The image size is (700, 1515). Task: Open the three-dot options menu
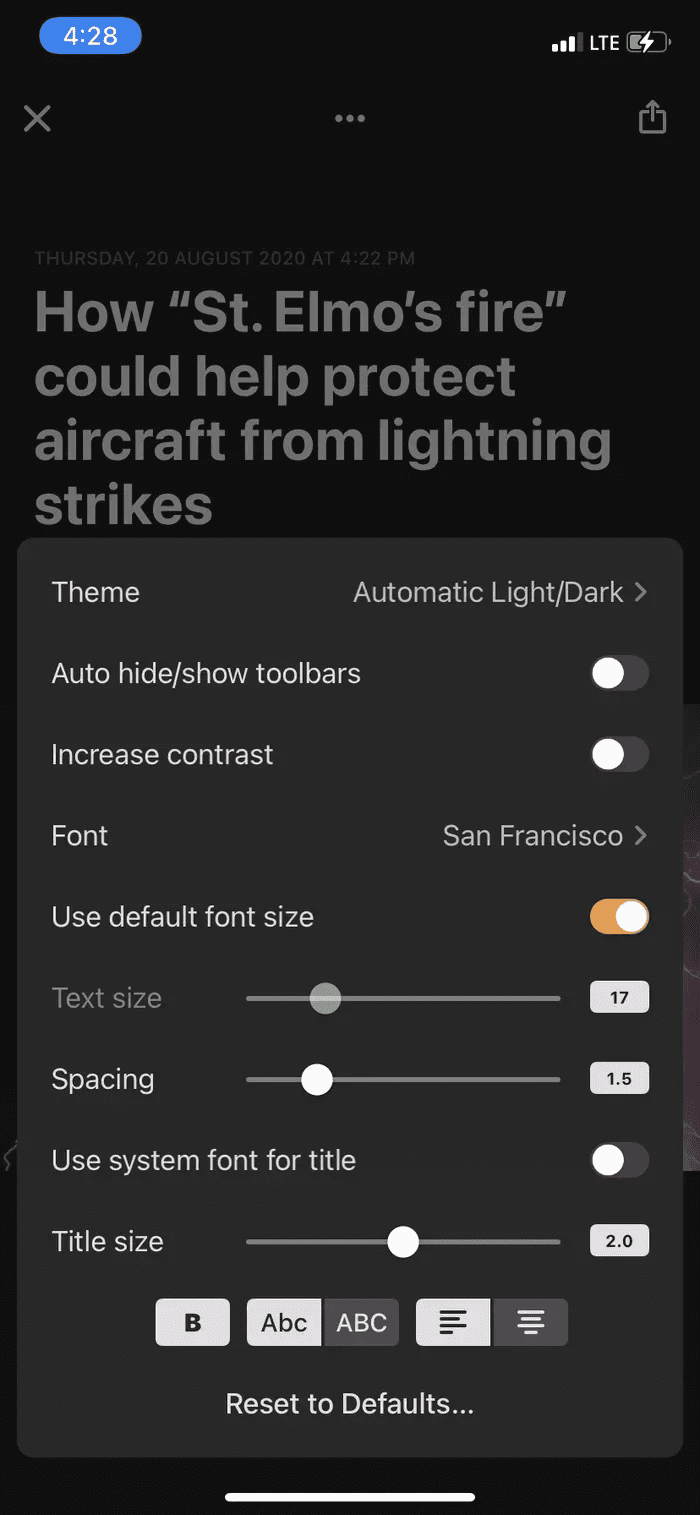(x=350, y=119)
